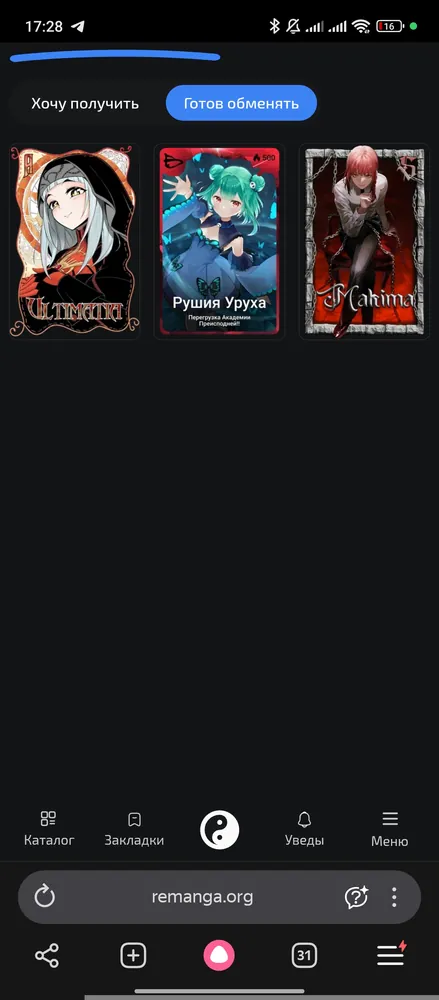Tap the yin-yang home button

[x=220, y=830]
